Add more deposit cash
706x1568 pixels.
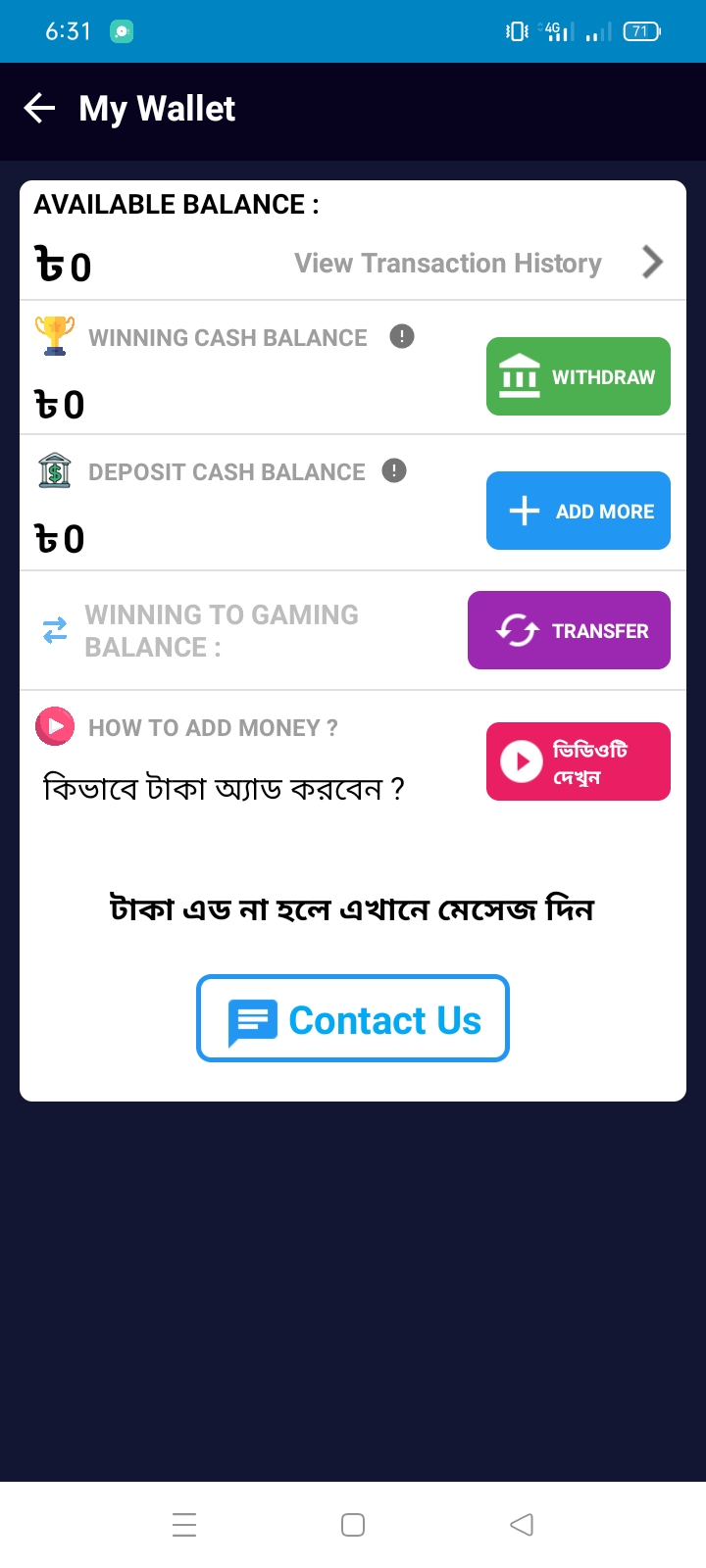(579, 511)
